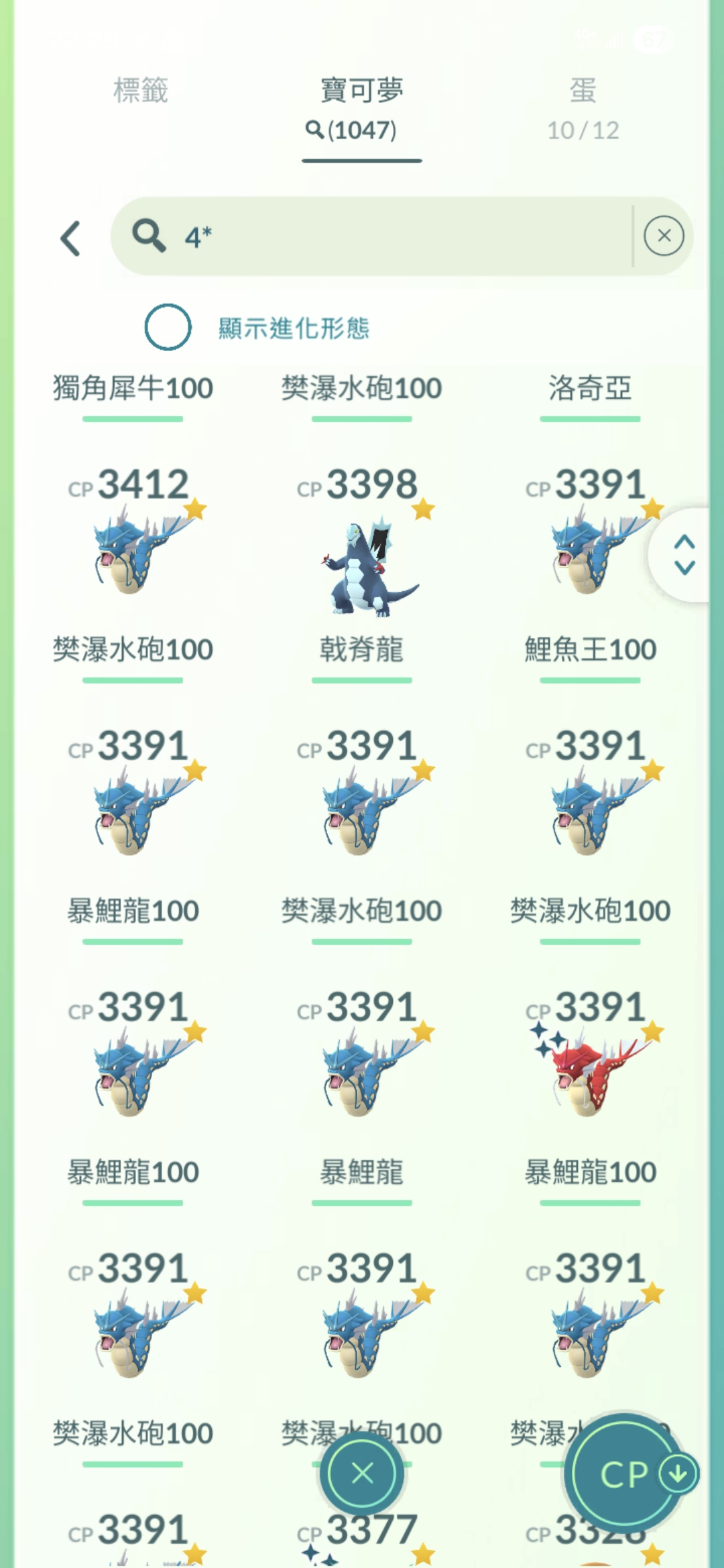Image resolution: width=724 pixels, height=1568 pixels.
Task: Switch to the 蛋 tab
Action: (583, 107)
